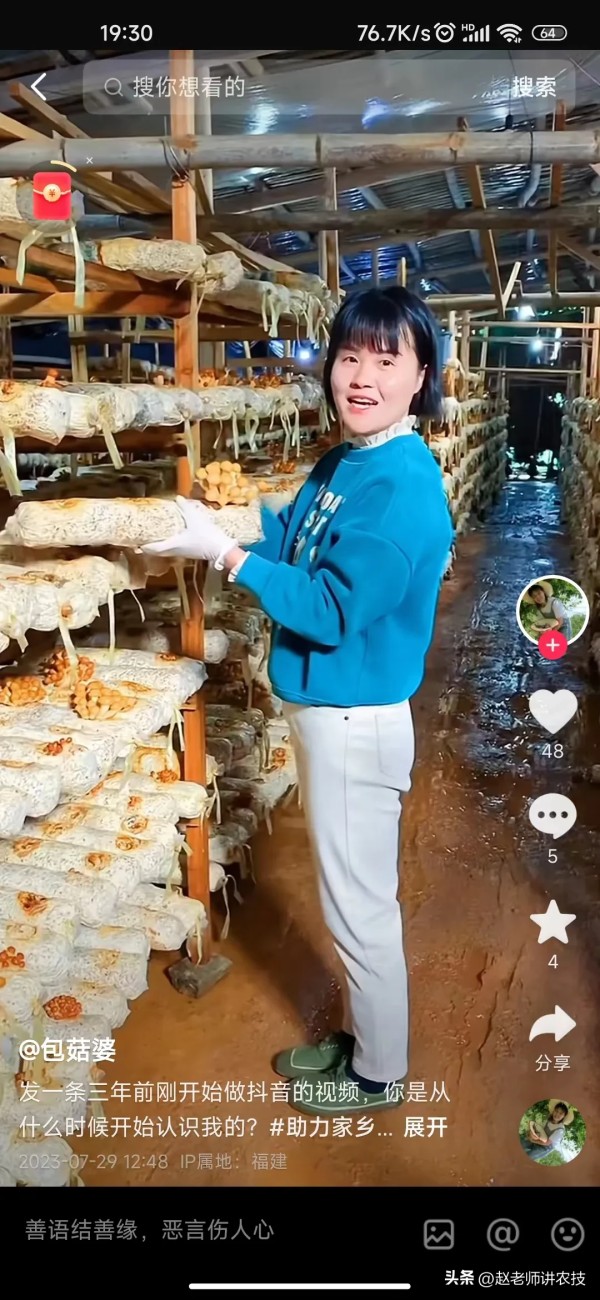600x1300 pixels.
Task: Dismiss the red envelope widget
Action: click(x=89, y=160)
